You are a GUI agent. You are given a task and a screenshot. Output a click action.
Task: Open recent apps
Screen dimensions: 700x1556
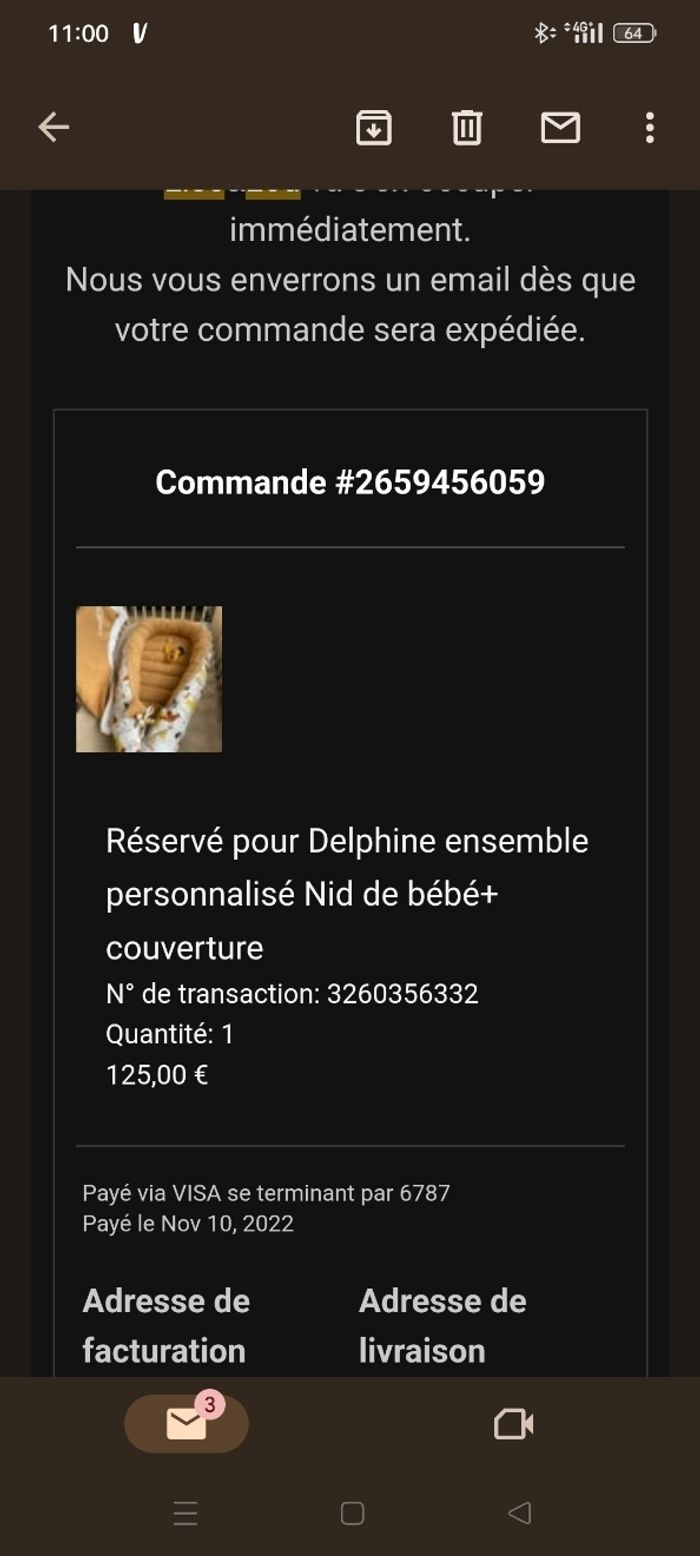pos(185,1513)
